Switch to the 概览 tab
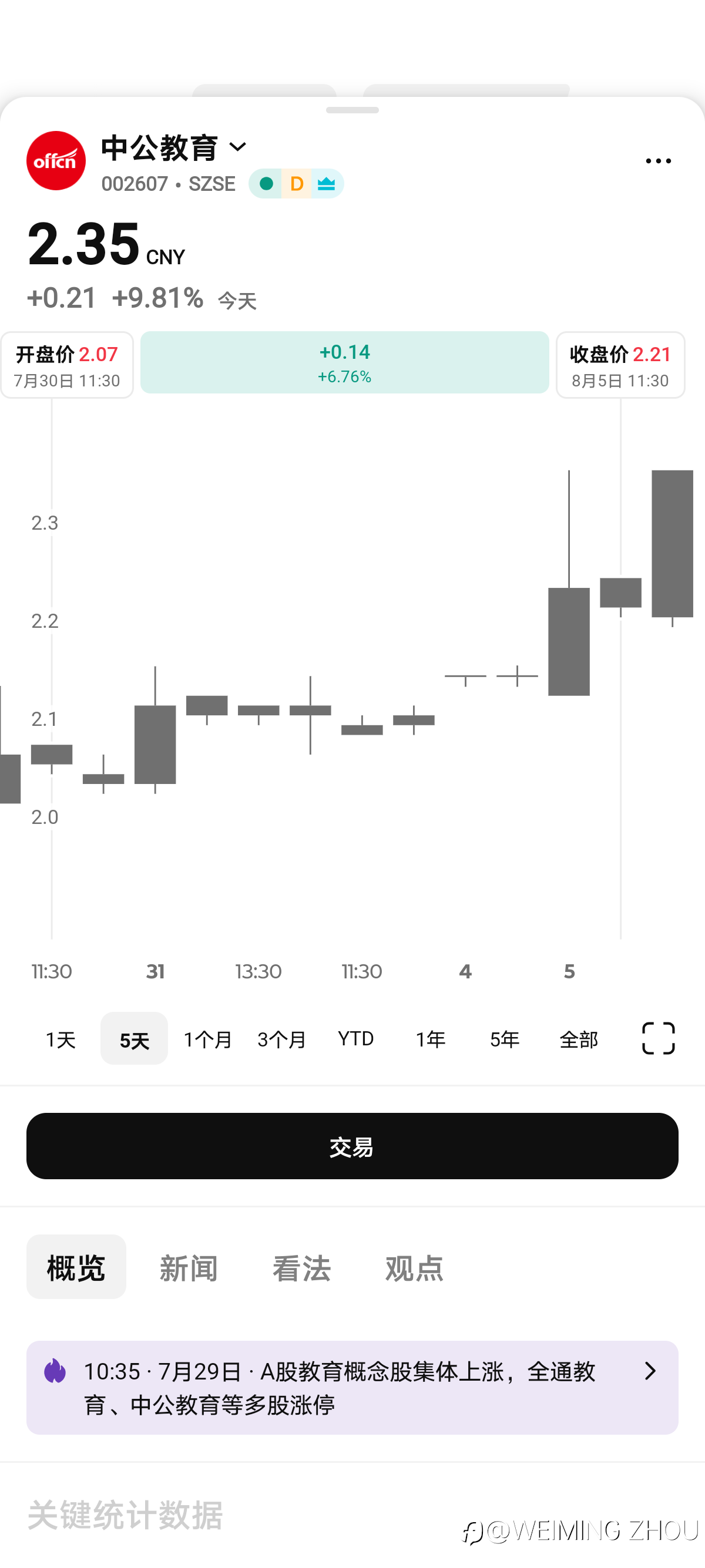 [x=76, y=1267]
